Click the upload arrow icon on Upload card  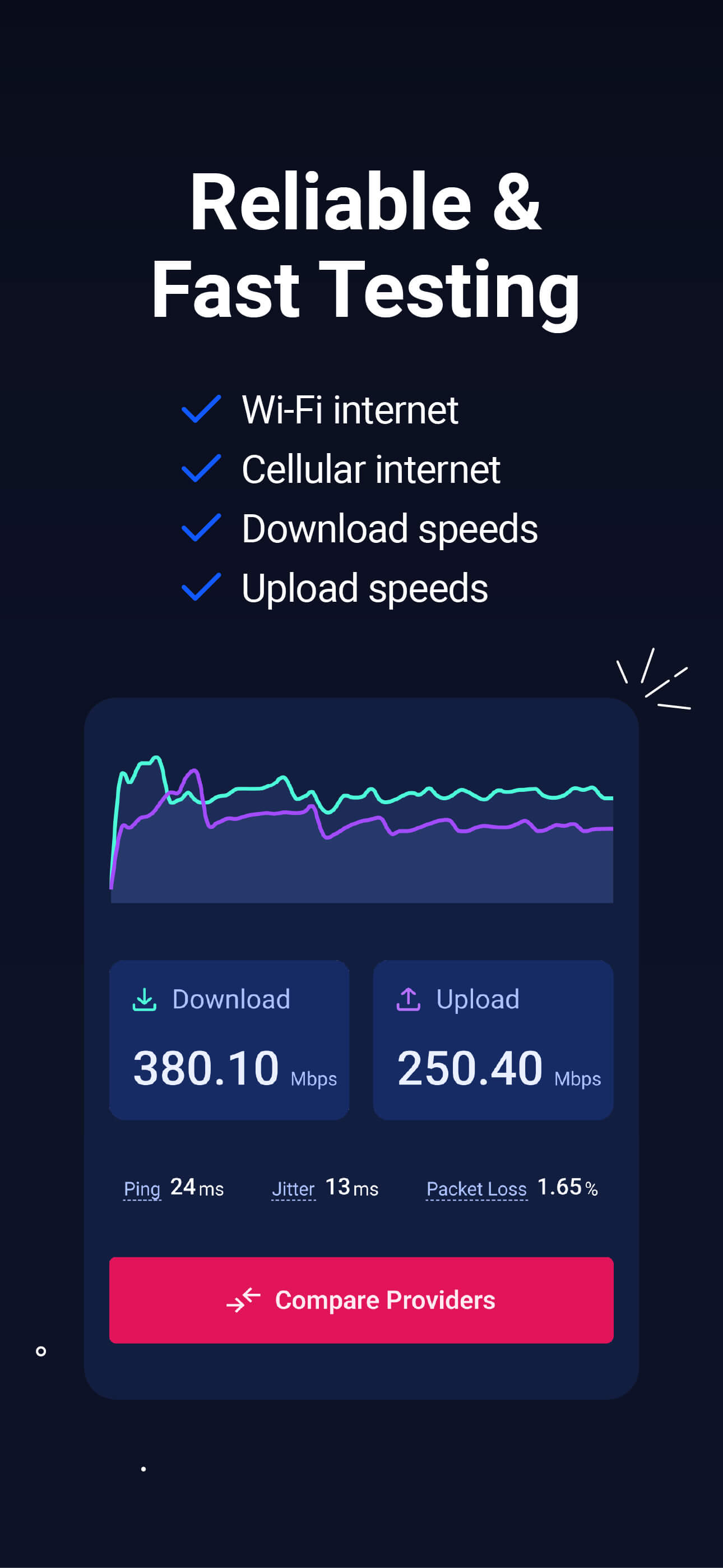(x=409, y=999)
